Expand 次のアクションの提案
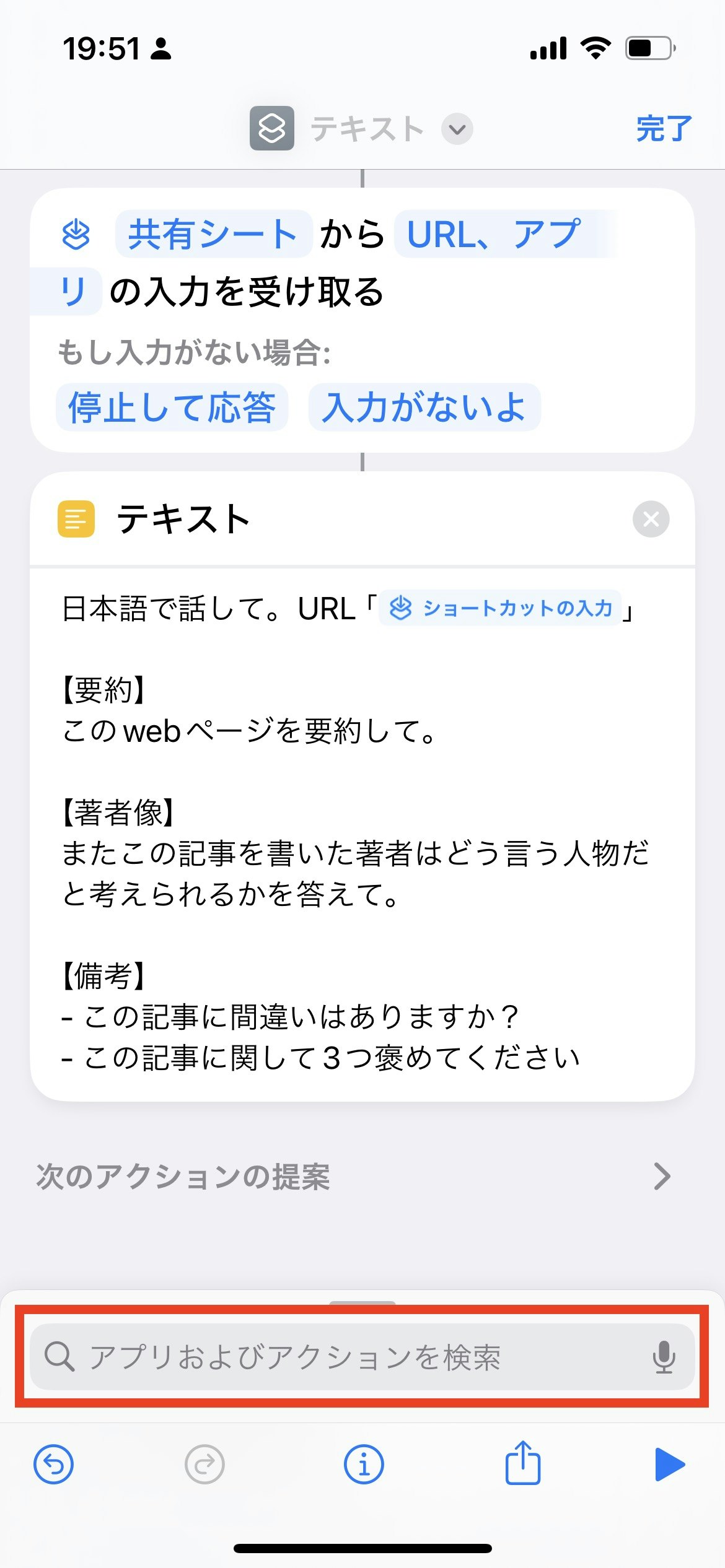Screen dimensions: 725x1568 662,1177
